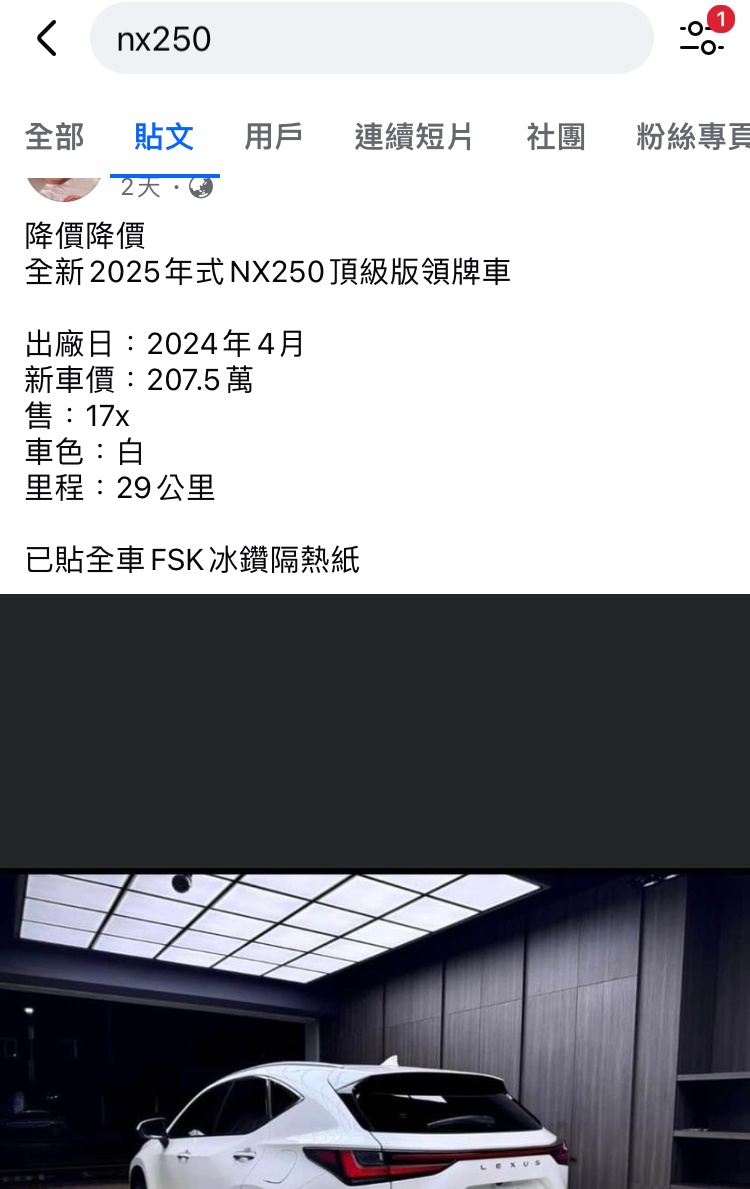
Task: Switch to the 粉絲專頁 tab
Action: [692, 137]
